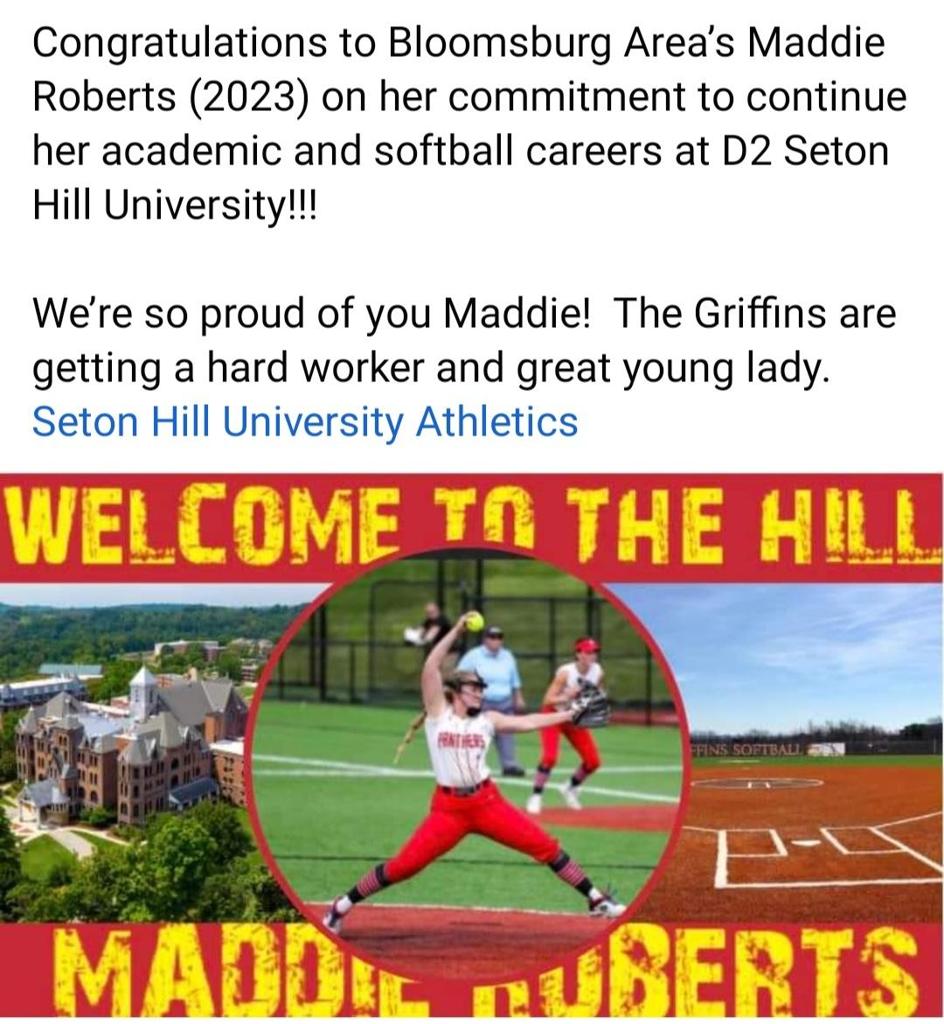Screen dimensions: 944x1024
Task: Open the Seton Hill University Athletics page link
Action: point(305,421)
